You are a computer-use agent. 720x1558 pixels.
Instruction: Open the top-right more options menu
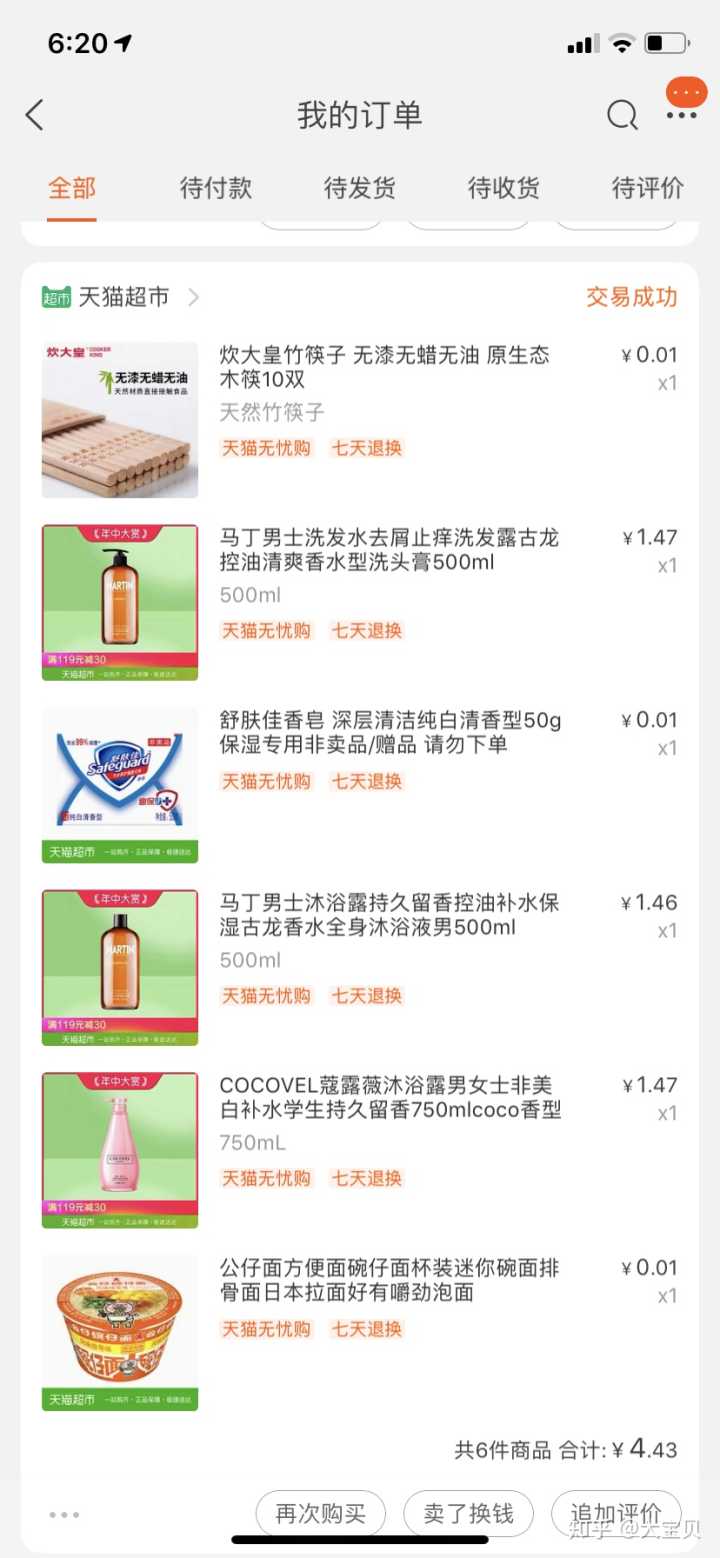tap(682, 115)
